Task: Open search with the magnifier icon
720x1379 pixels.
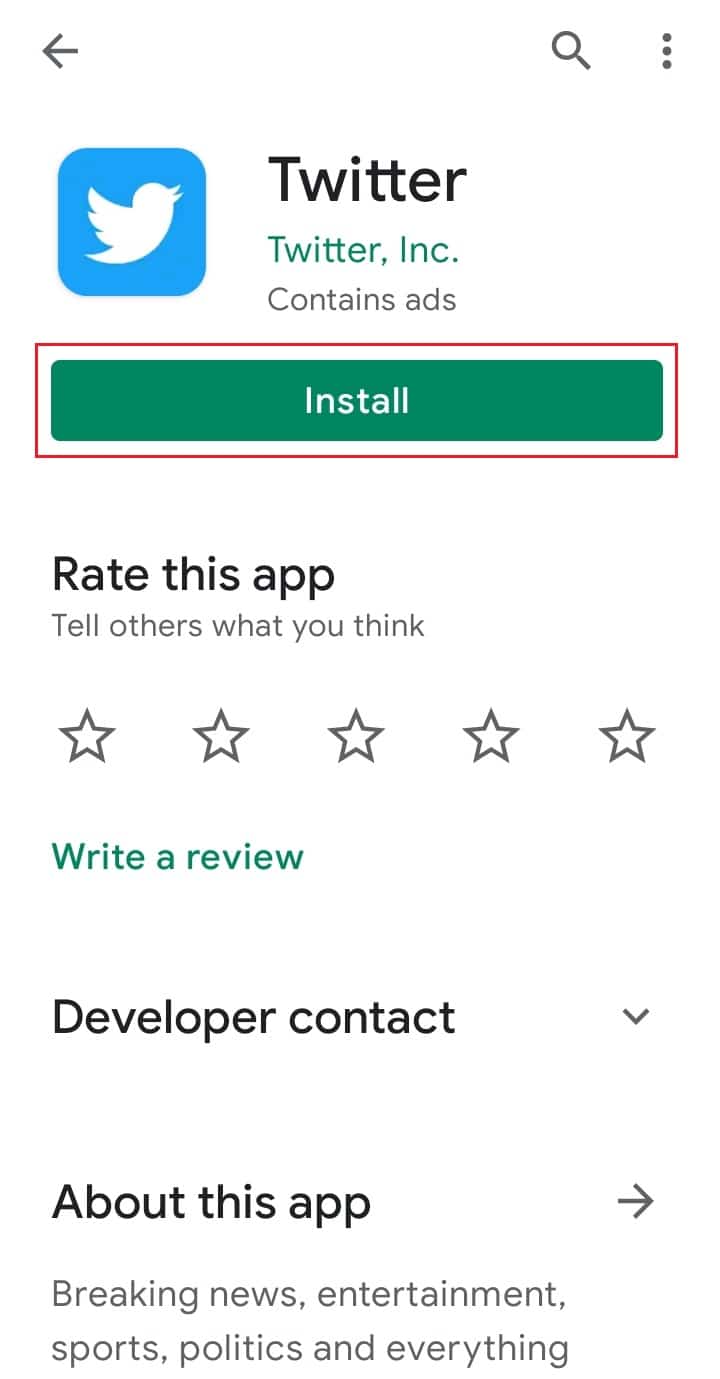Action: pyautogui.click(x=572, y=50)
